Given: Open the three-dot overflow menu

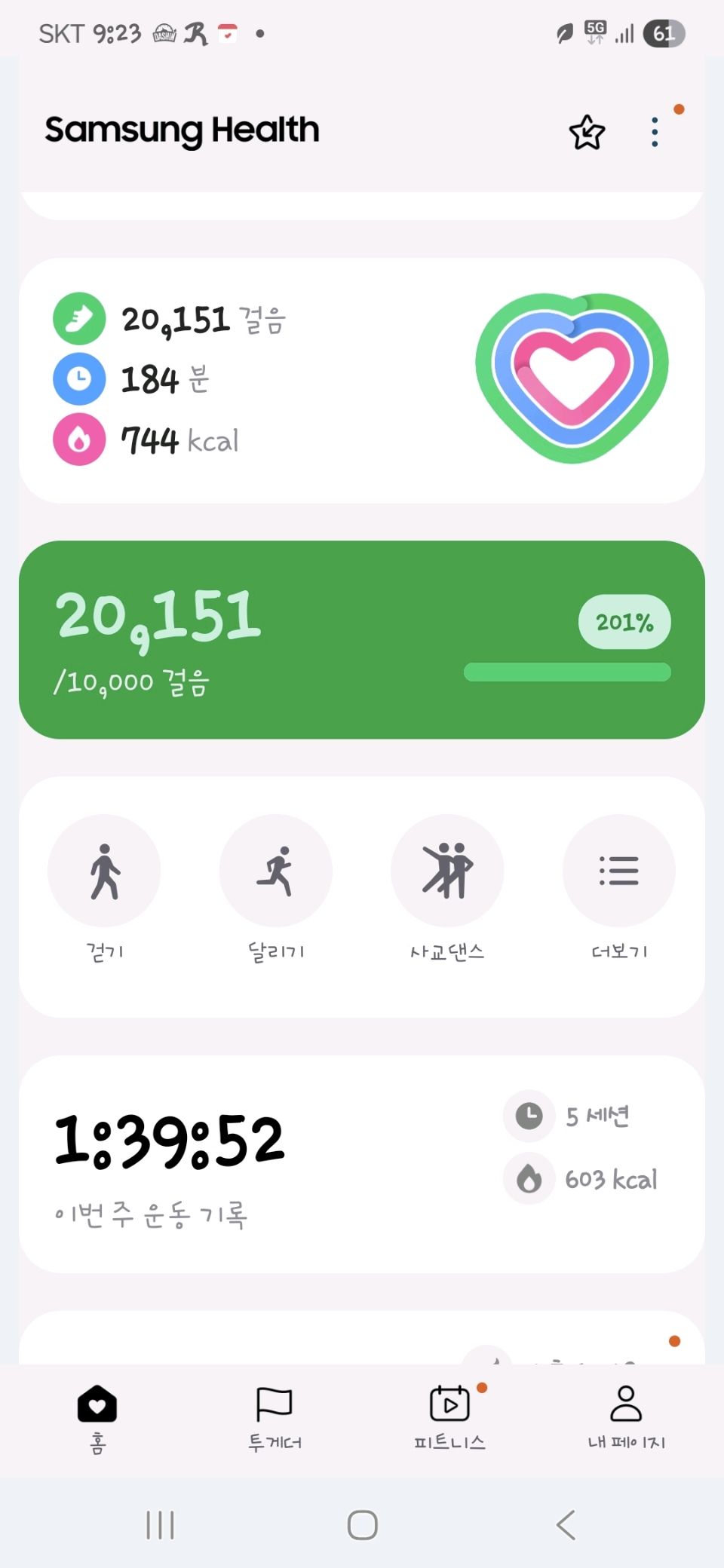Looking at the screenshot, I should click(655, 133).
